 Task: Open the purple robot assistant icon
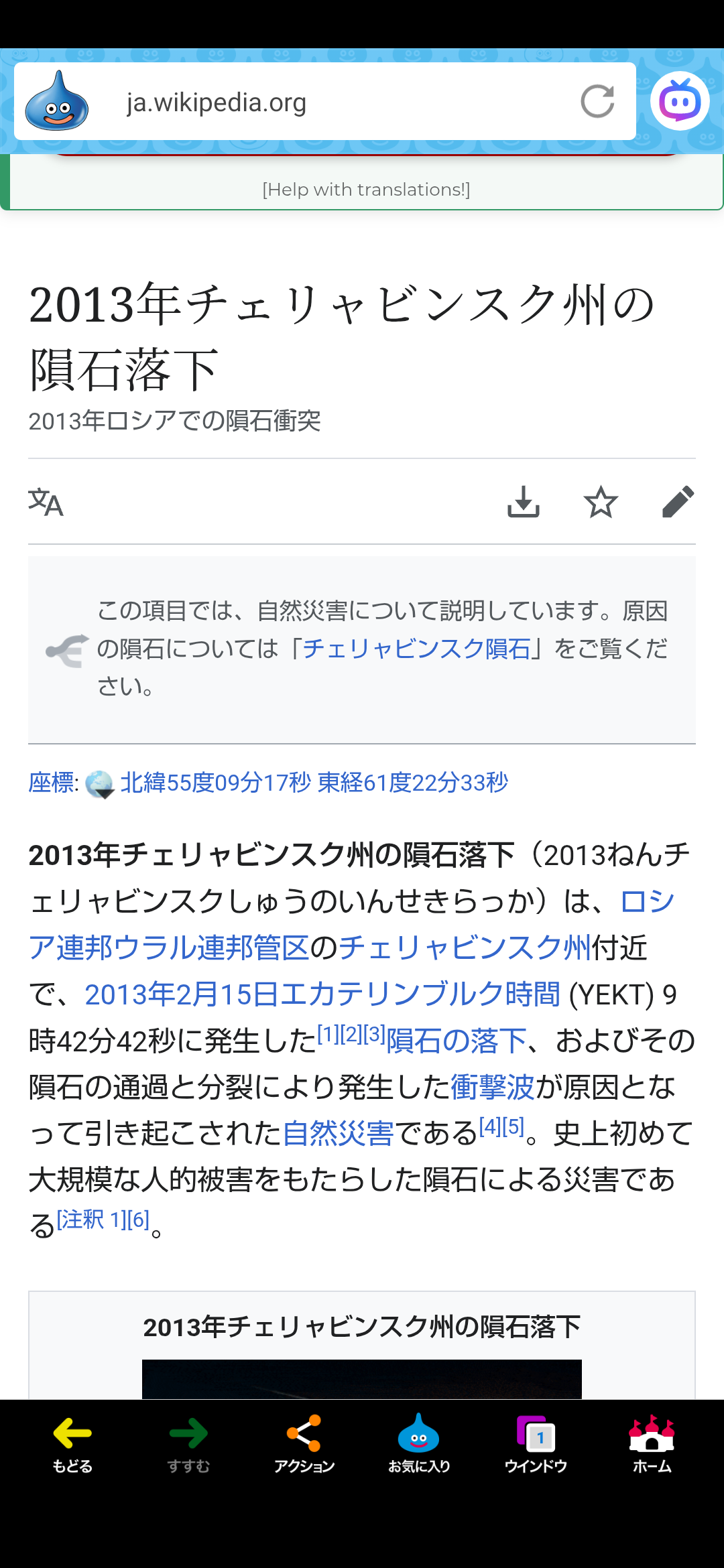click(x=679, y=101)
